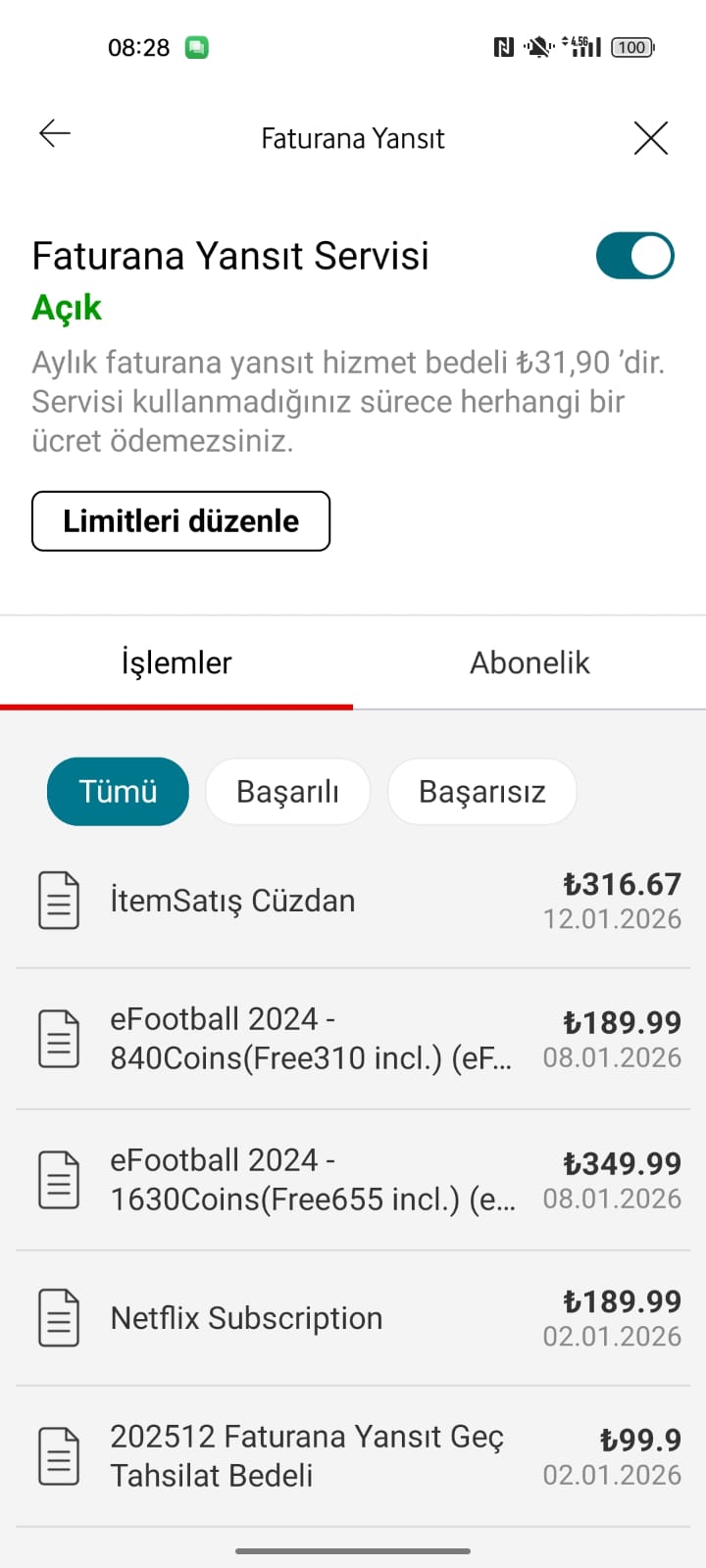Select the Tümü filter chip
Viewport: 706px width, 1568px height.
coord(118,792)
